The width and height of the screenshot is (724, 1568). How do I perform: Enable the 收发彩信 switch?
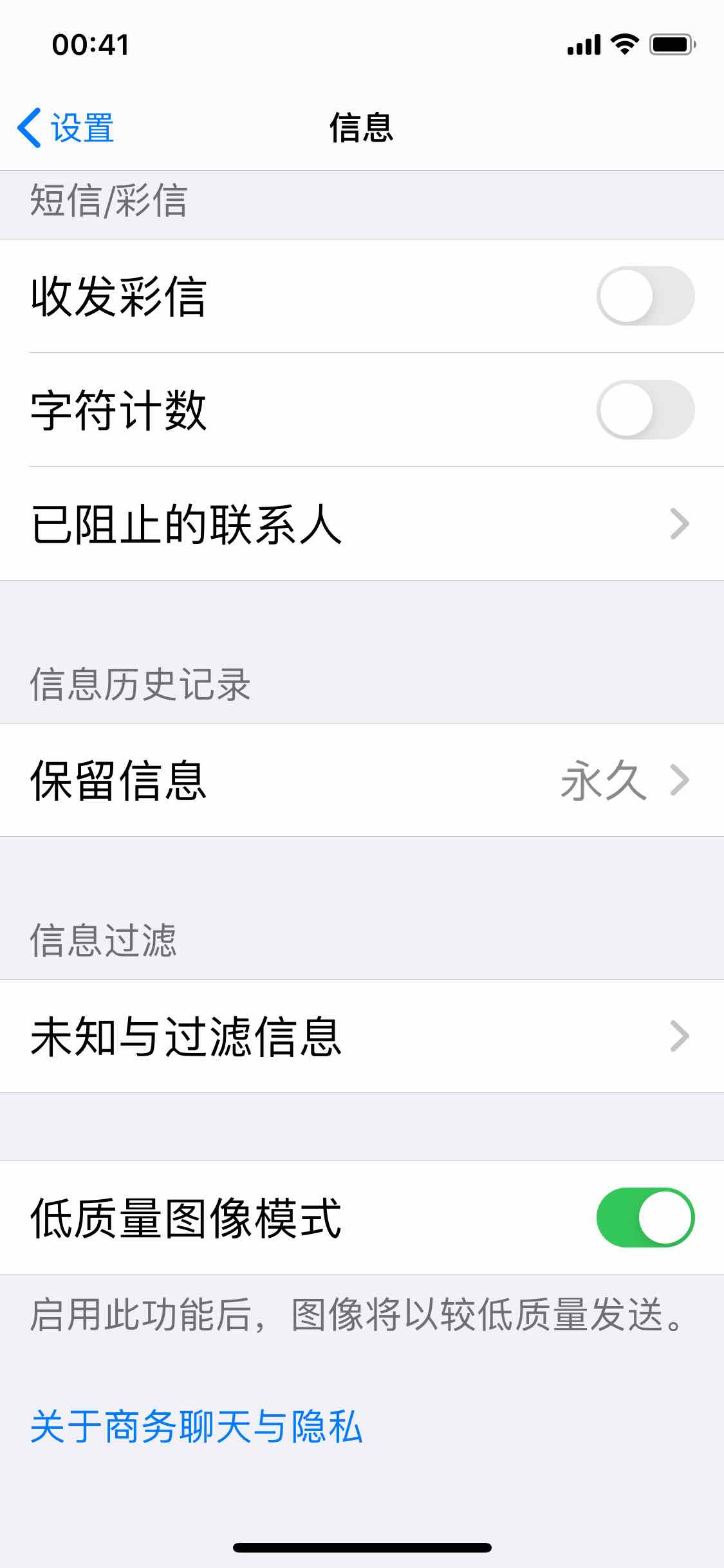645,296
